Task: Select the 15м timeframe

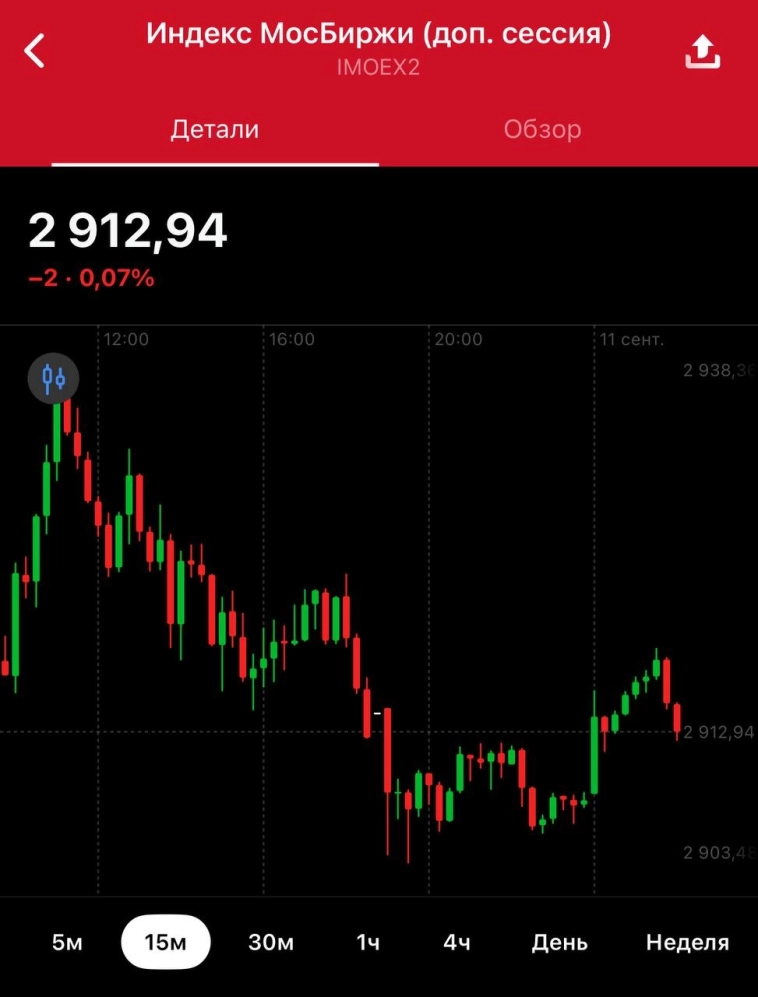Action: [x=166, y=942]
